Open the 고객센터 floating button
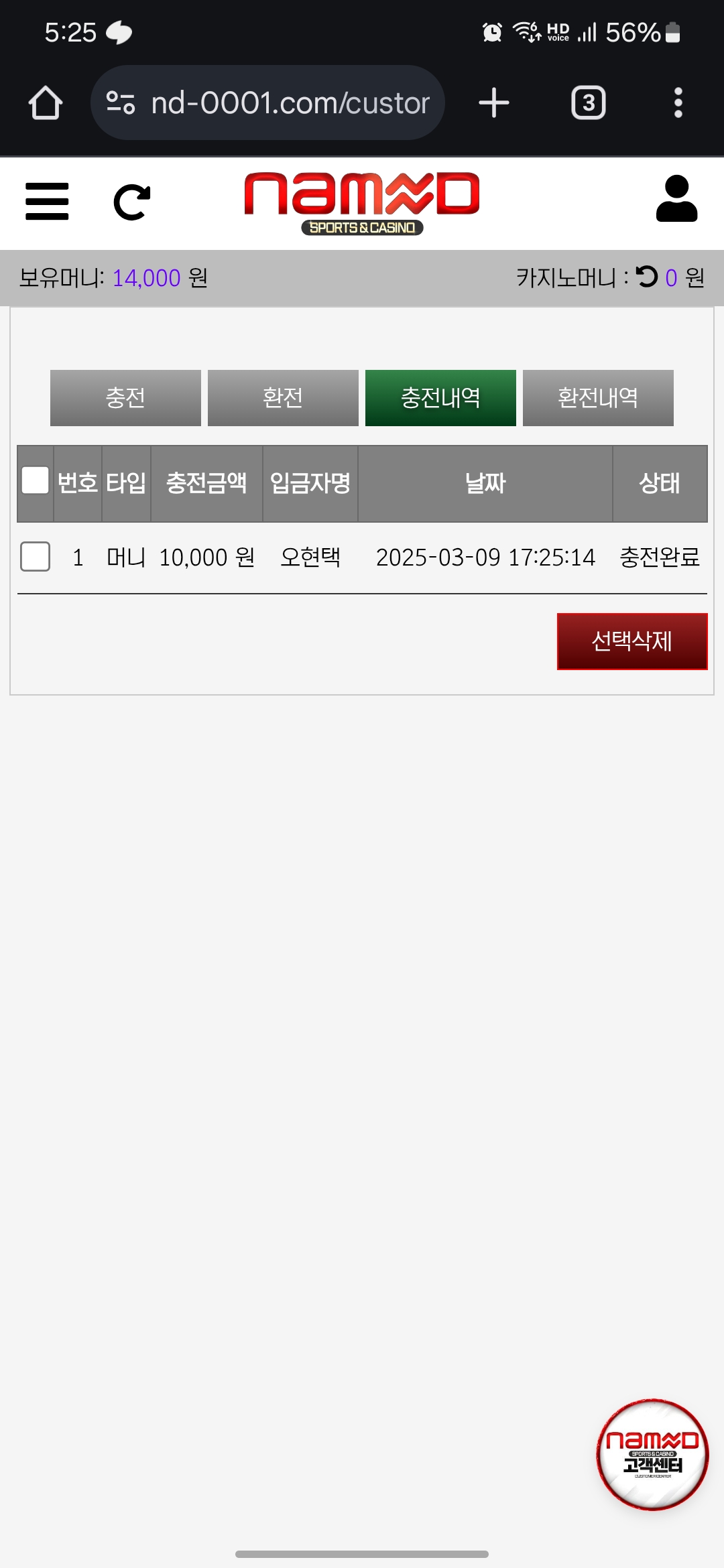 tap(652, 1454)
